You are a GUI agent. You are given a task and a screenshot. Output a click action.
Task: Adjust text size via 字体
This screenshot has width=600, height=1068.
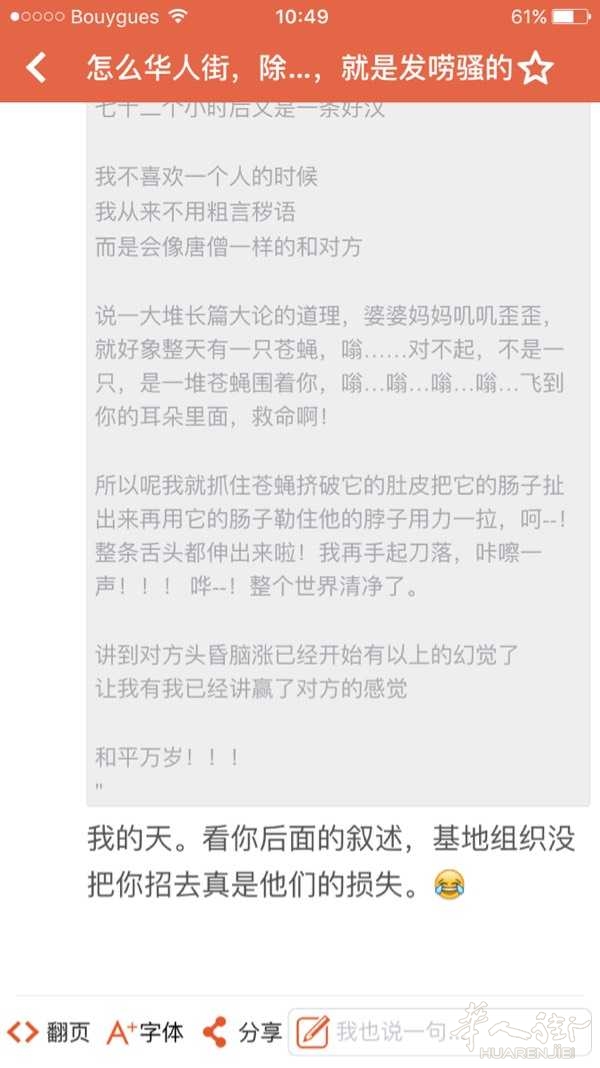click(x=145, y=1031)
